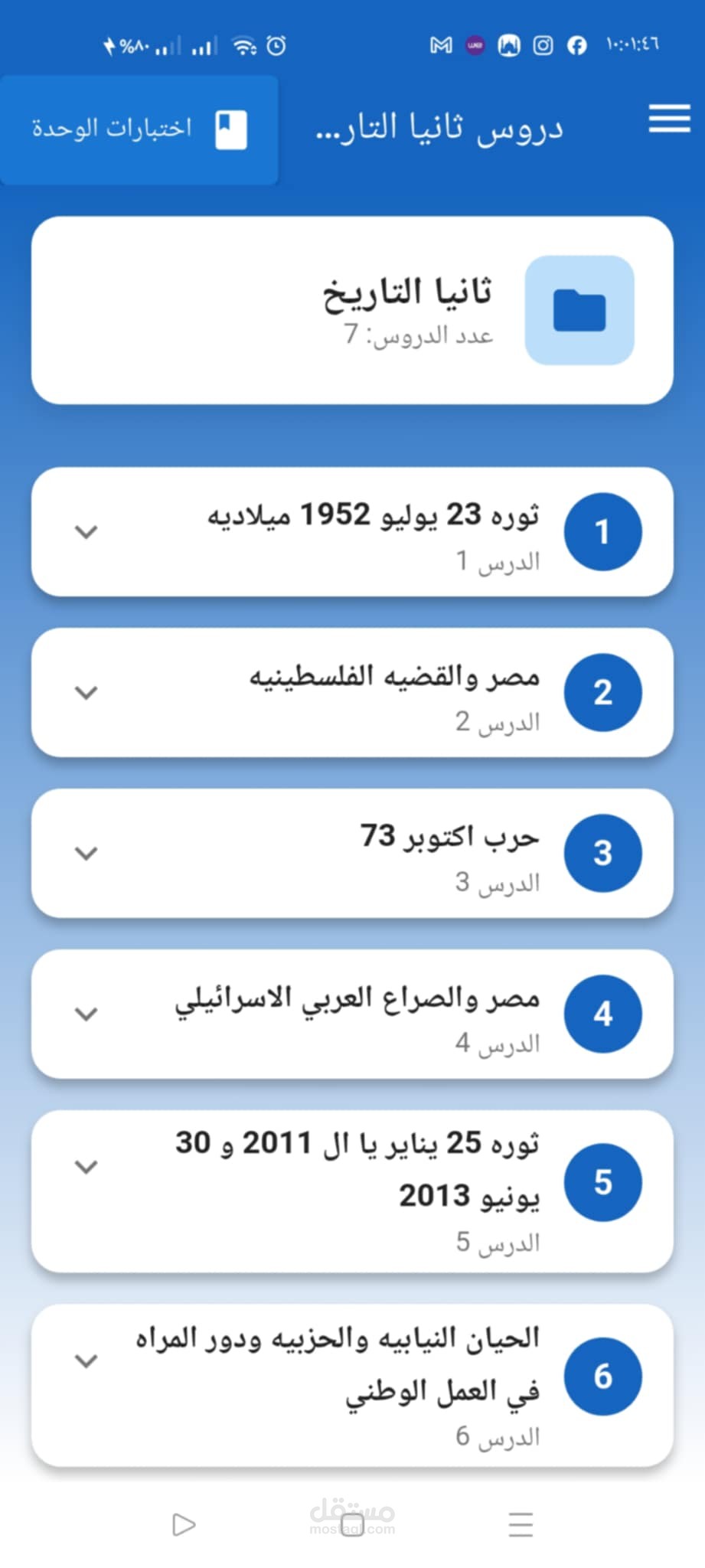
Task: Open the hamburger drawer menu
Action: [669, 120]
